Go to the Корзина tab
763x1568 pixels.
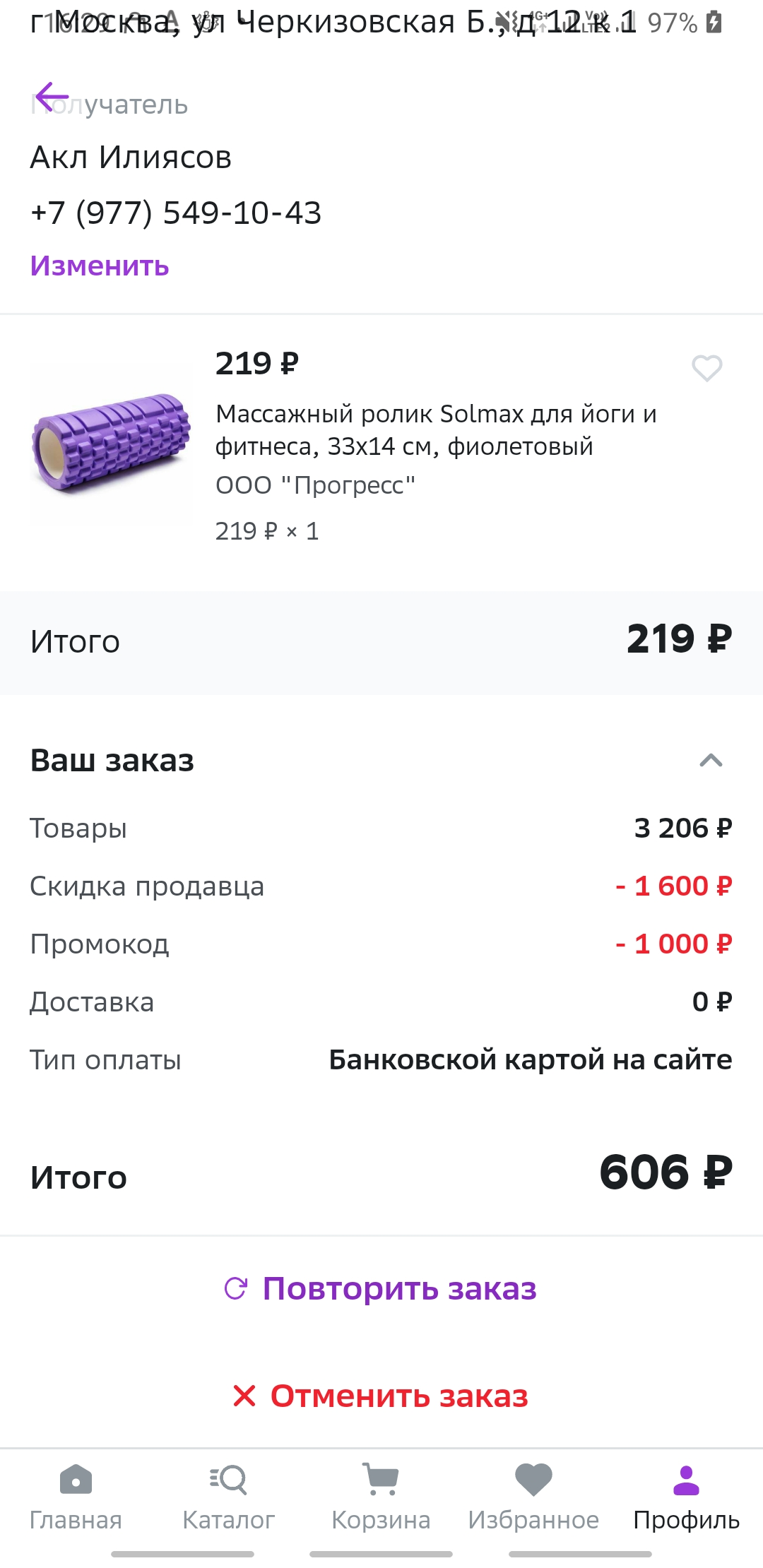[381, 1497]
